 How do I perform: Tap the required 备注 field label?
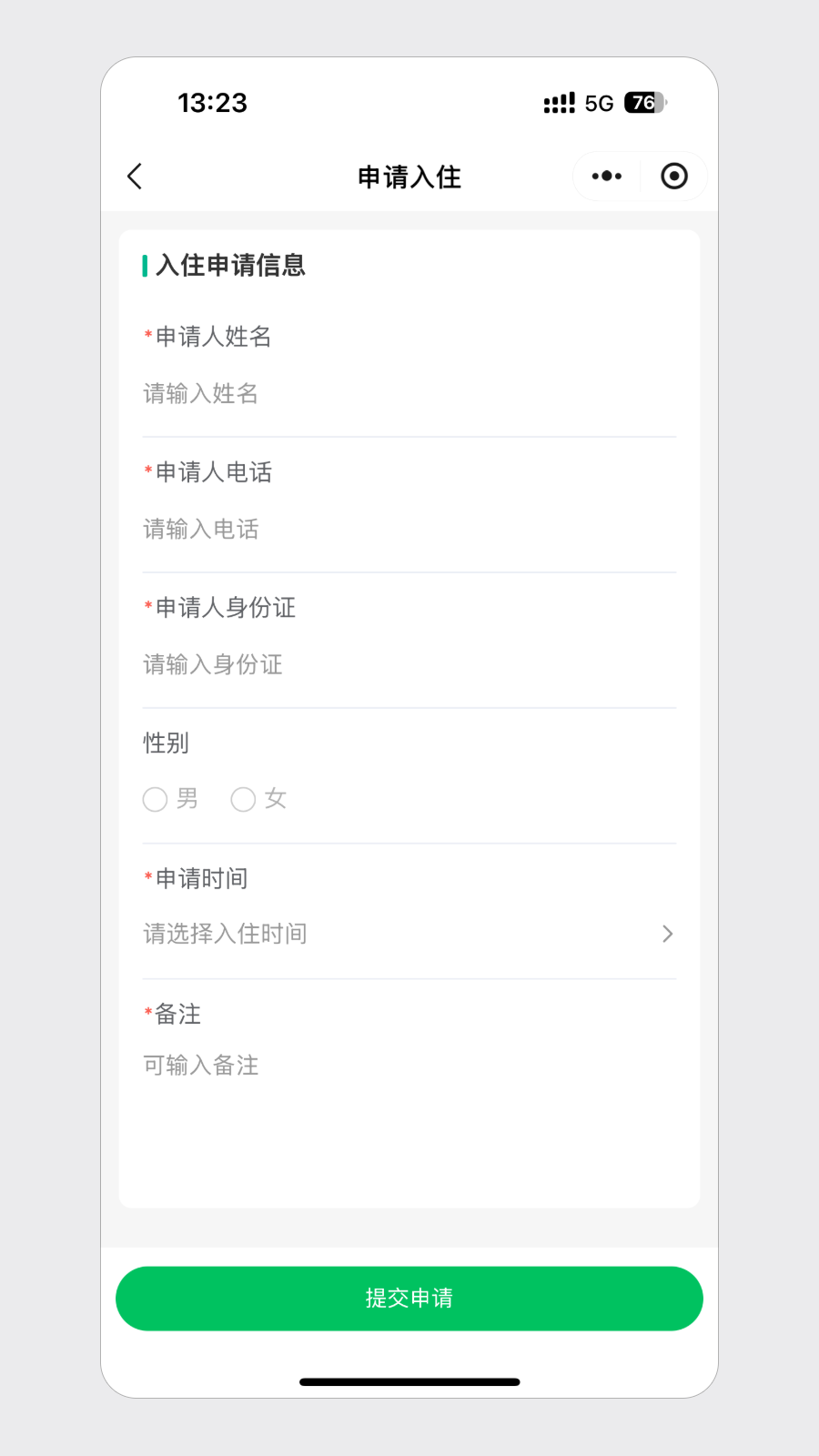(x=173, y=1014)
